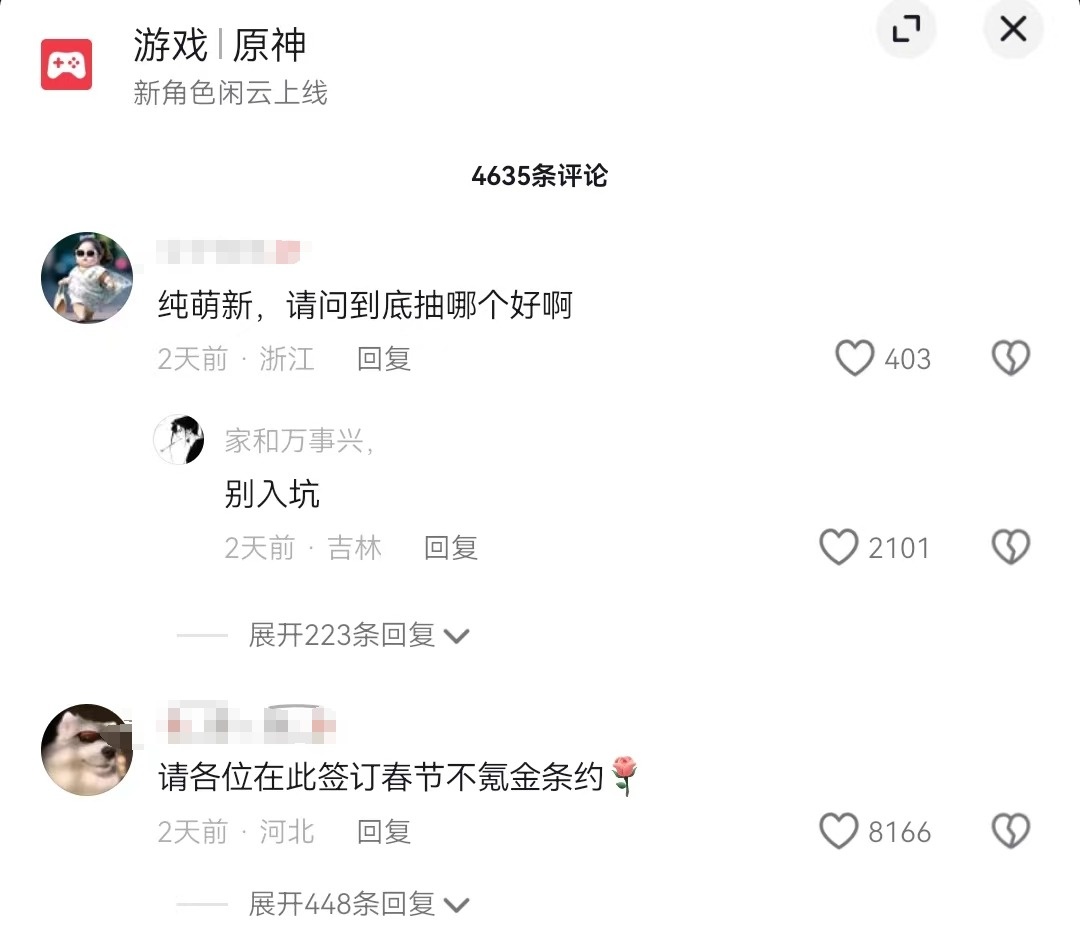1080x949 pixels.
Task: Close the comments panel
Action: click(1013, 30)
